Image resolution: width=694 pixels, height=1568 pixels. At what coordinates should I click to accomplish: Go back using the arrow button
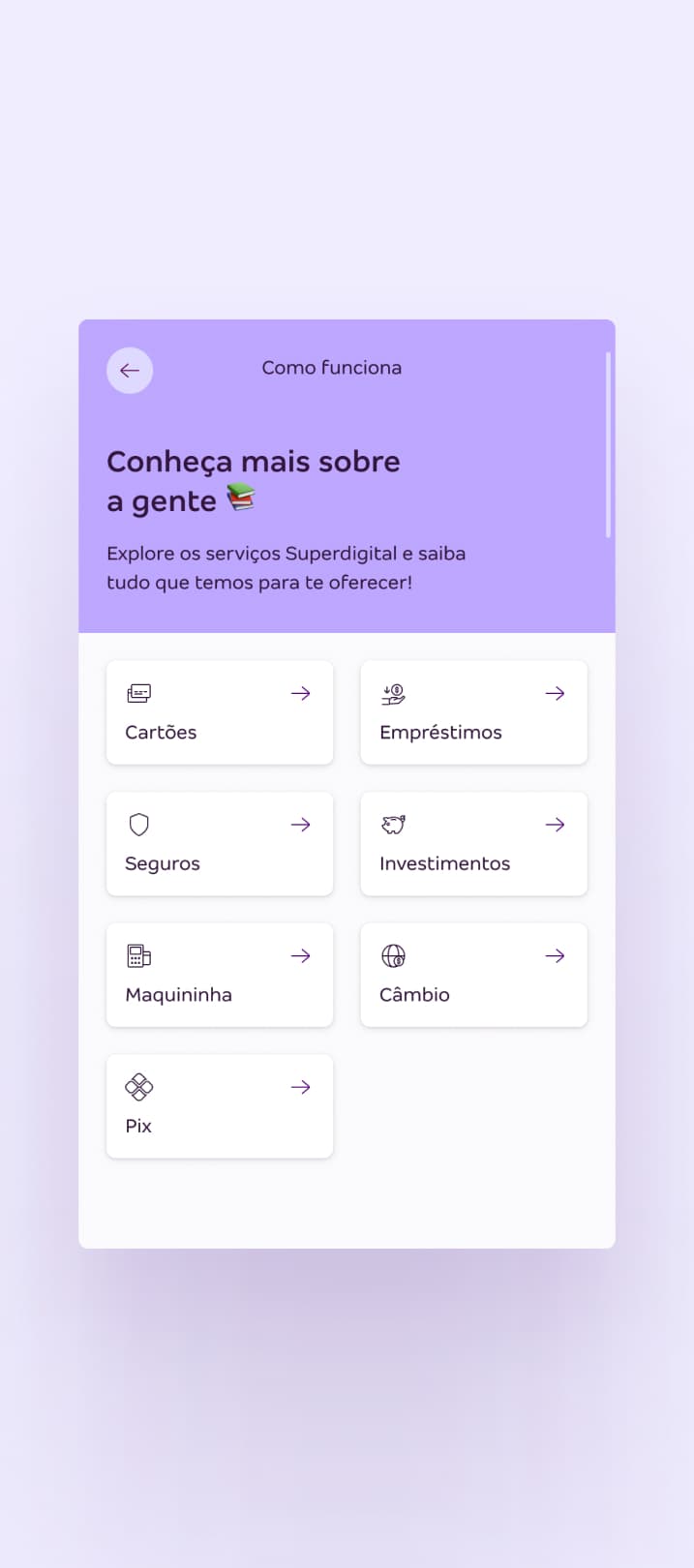[130, 371]
